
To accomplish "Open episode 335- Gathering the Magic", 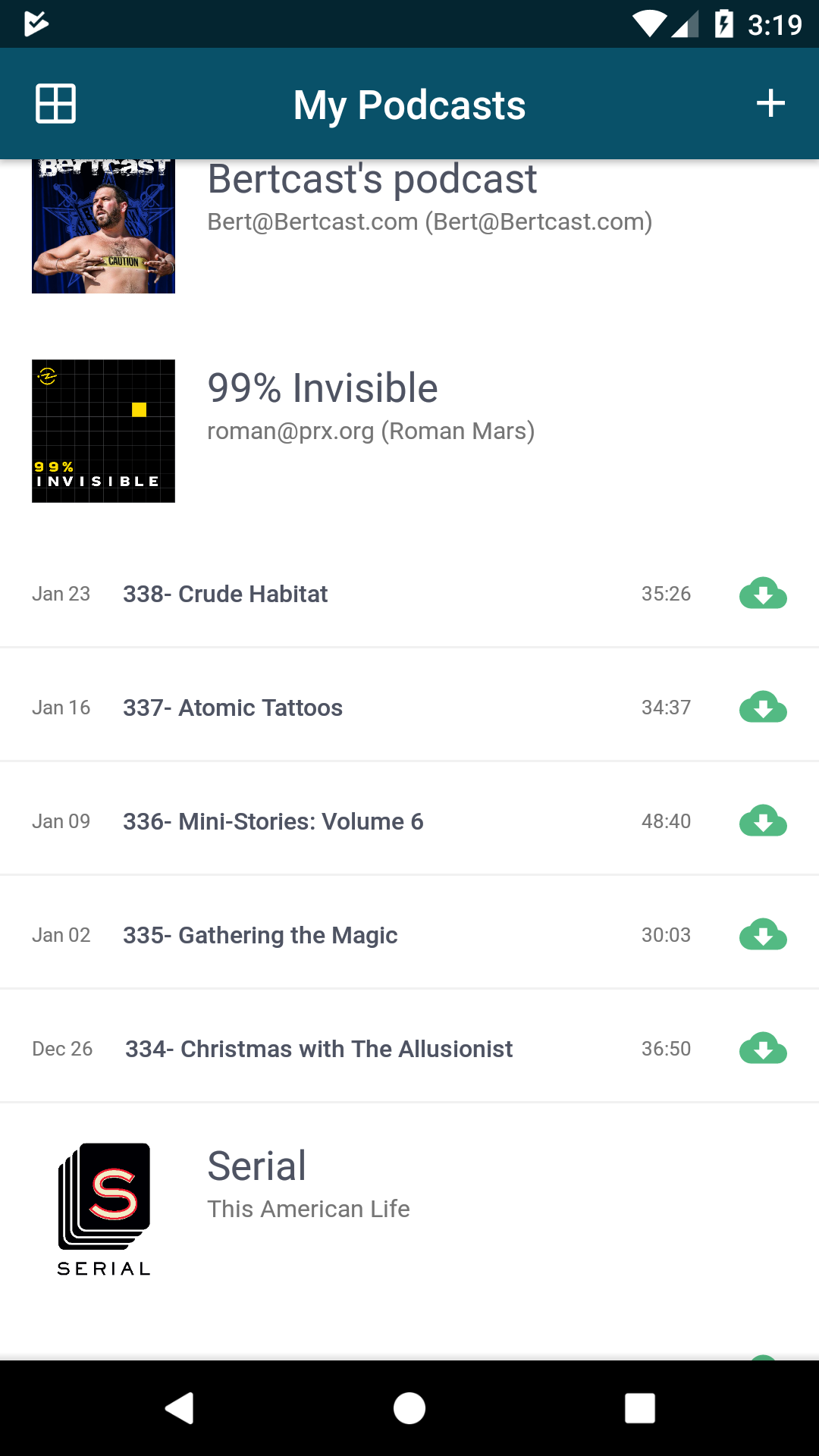I will click(260, 935).
